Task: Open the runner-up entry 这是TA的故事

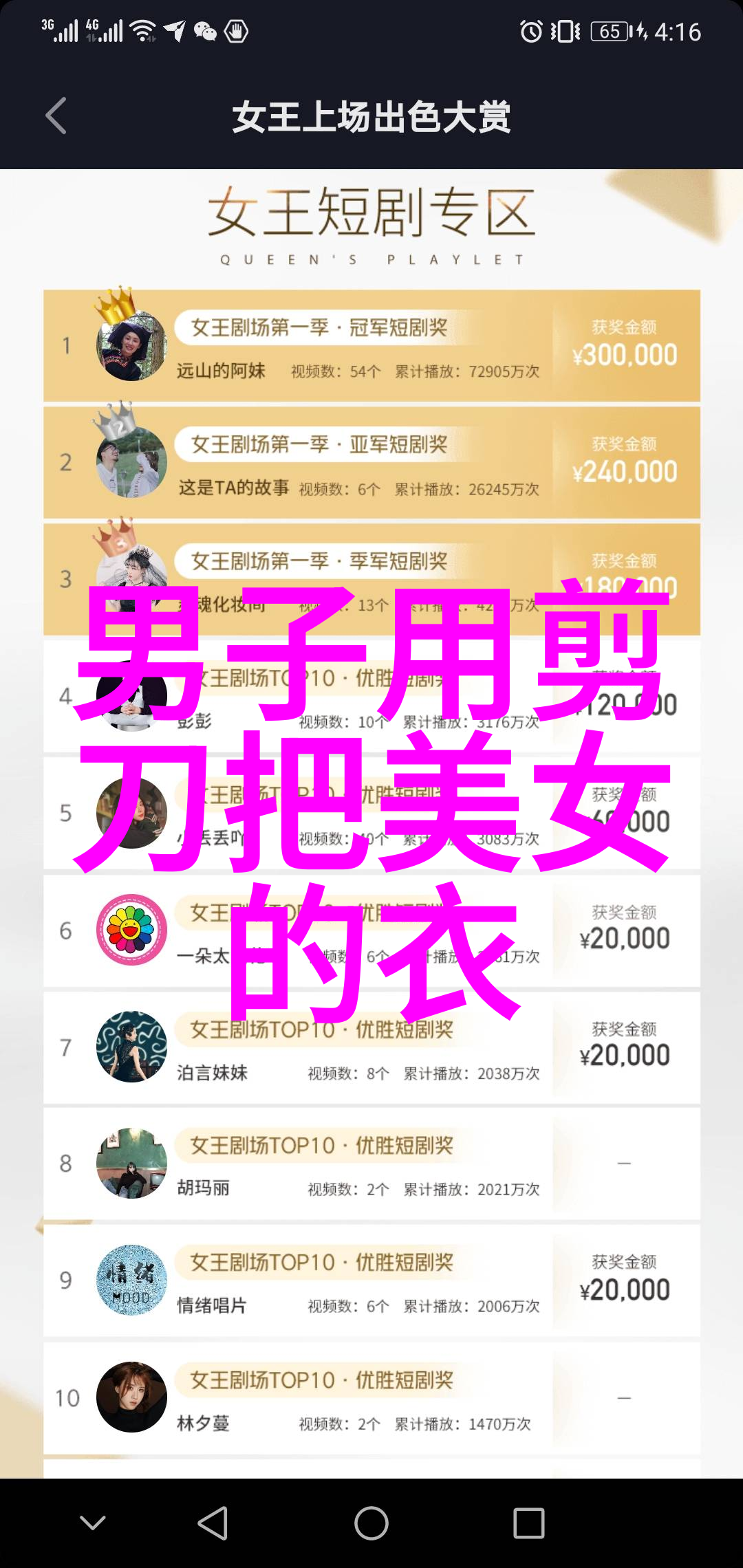Action: click(x=371, y=463)
